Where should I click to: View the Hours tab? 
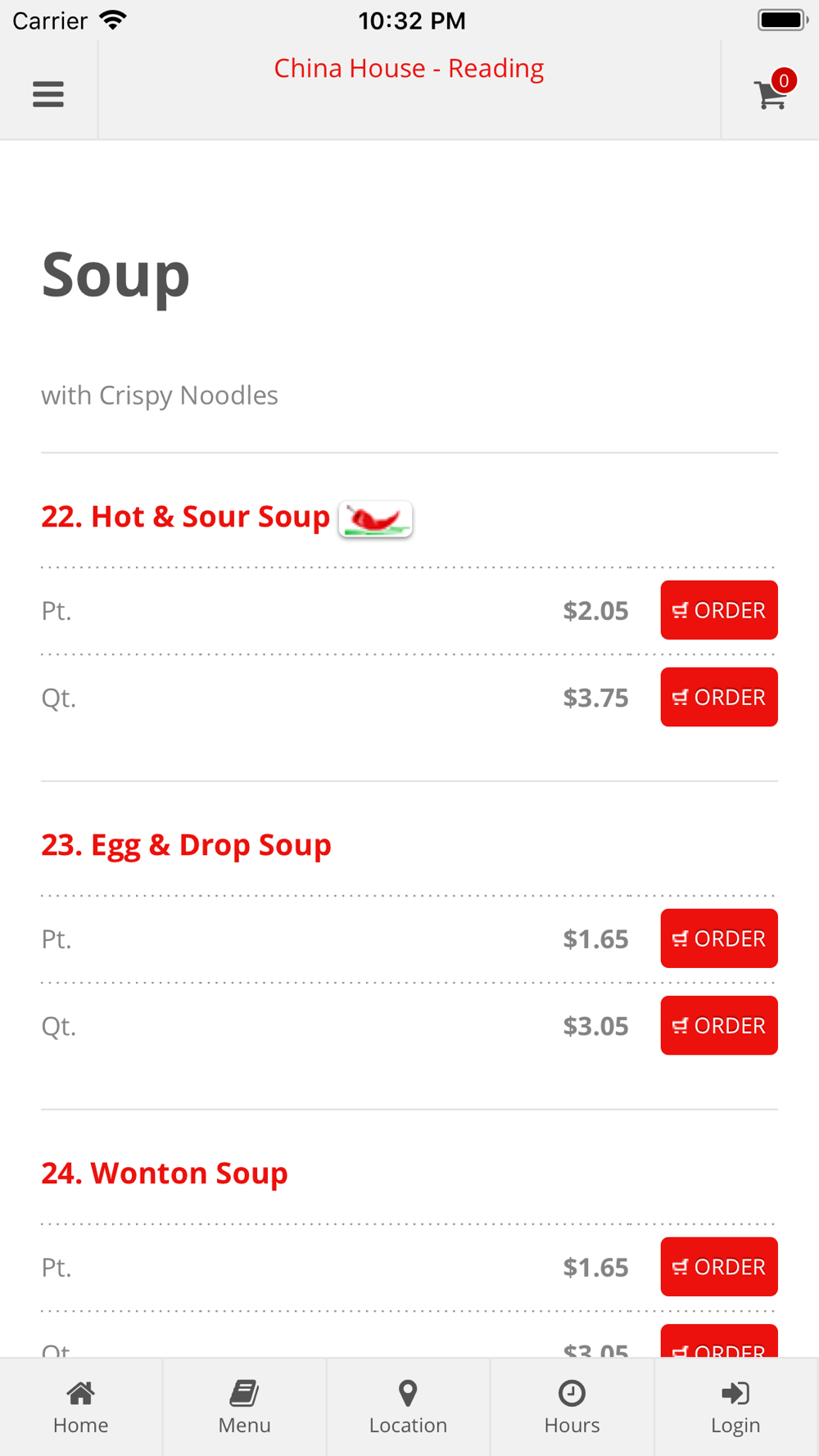572,1408
